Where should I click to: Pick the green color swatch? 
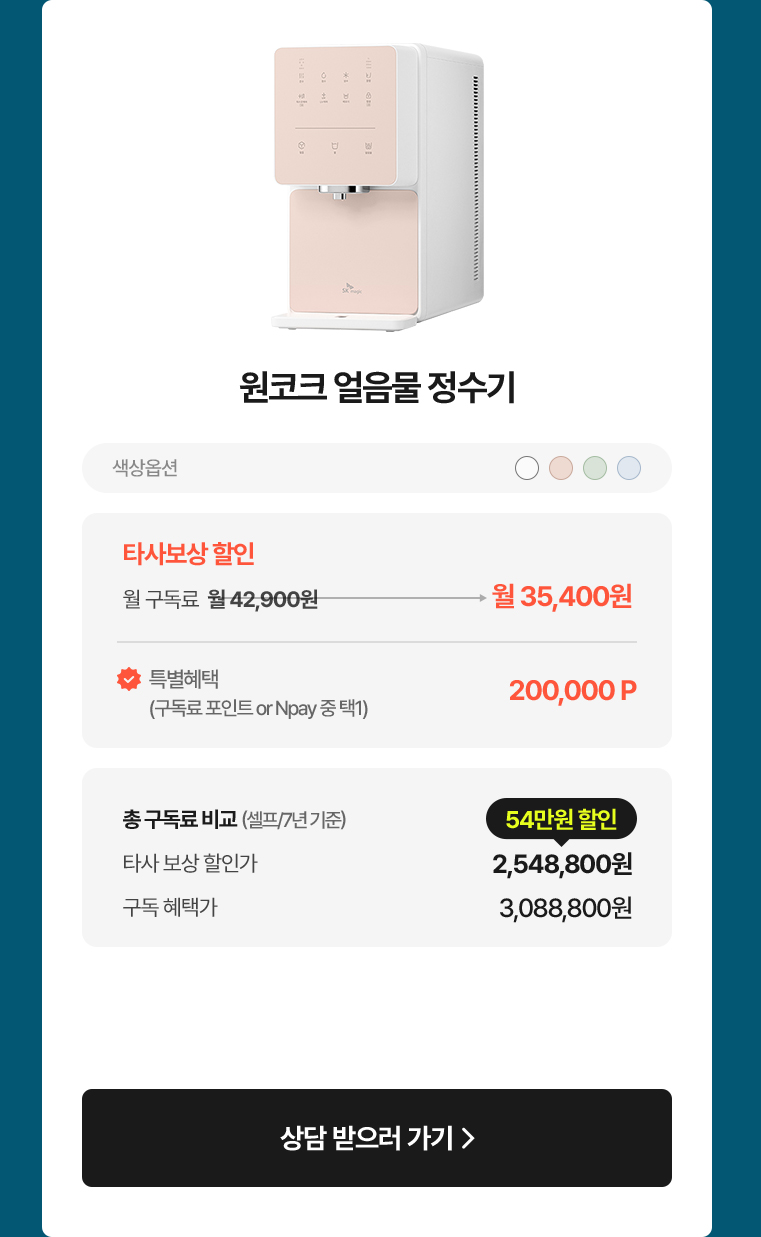(595, 468)
